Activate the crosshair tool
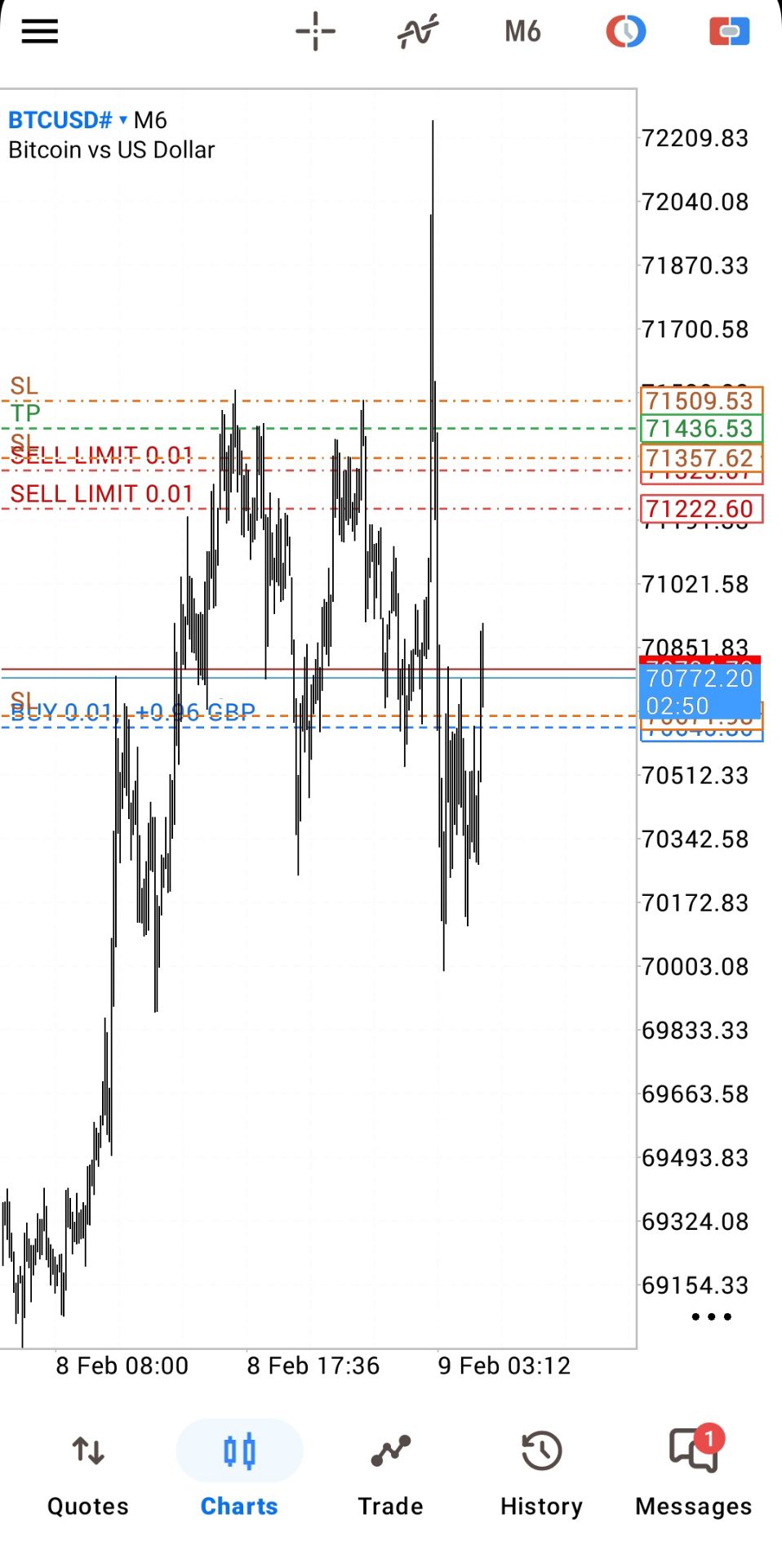 315,32
